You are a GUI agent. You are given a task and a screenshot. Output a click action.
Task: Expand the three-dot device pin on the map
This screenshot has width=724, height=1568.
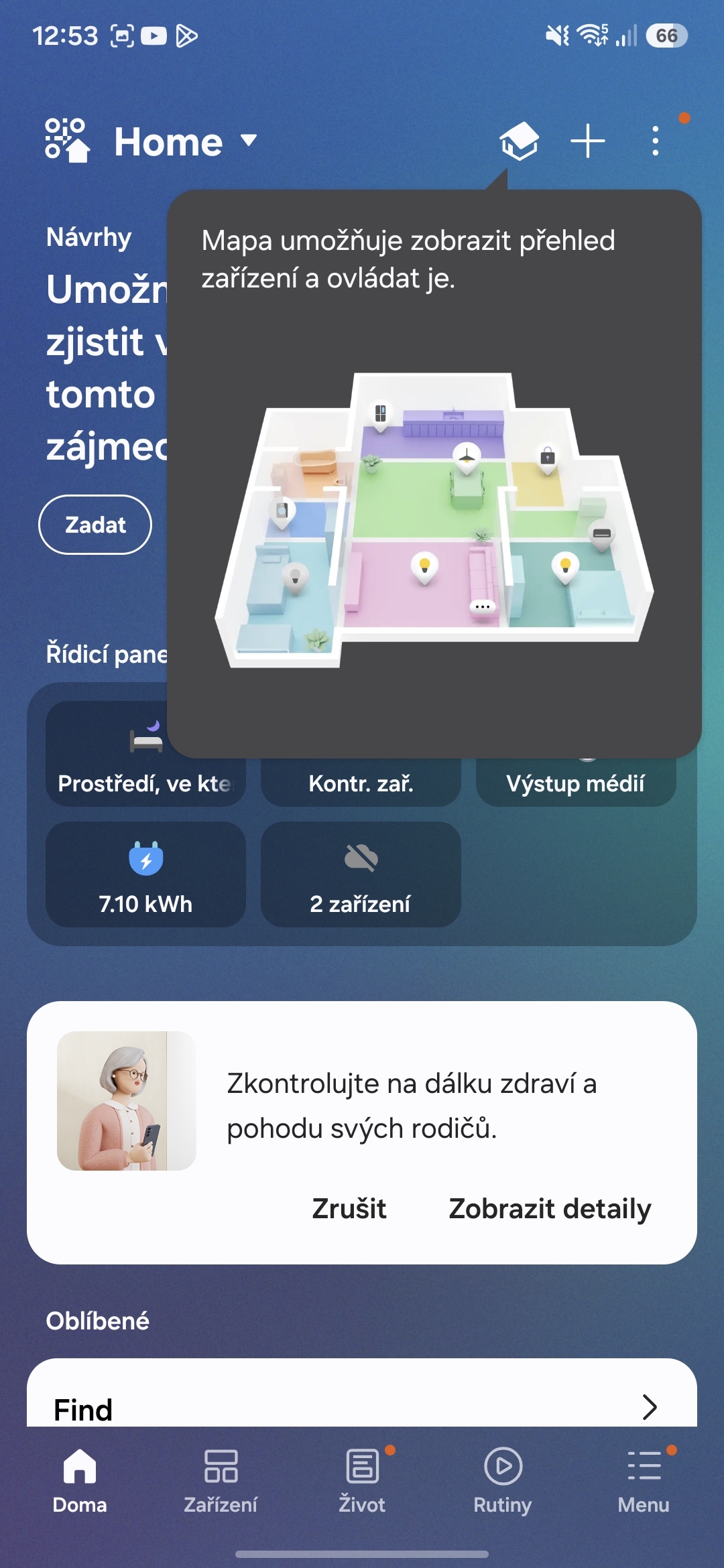(481, 607)
